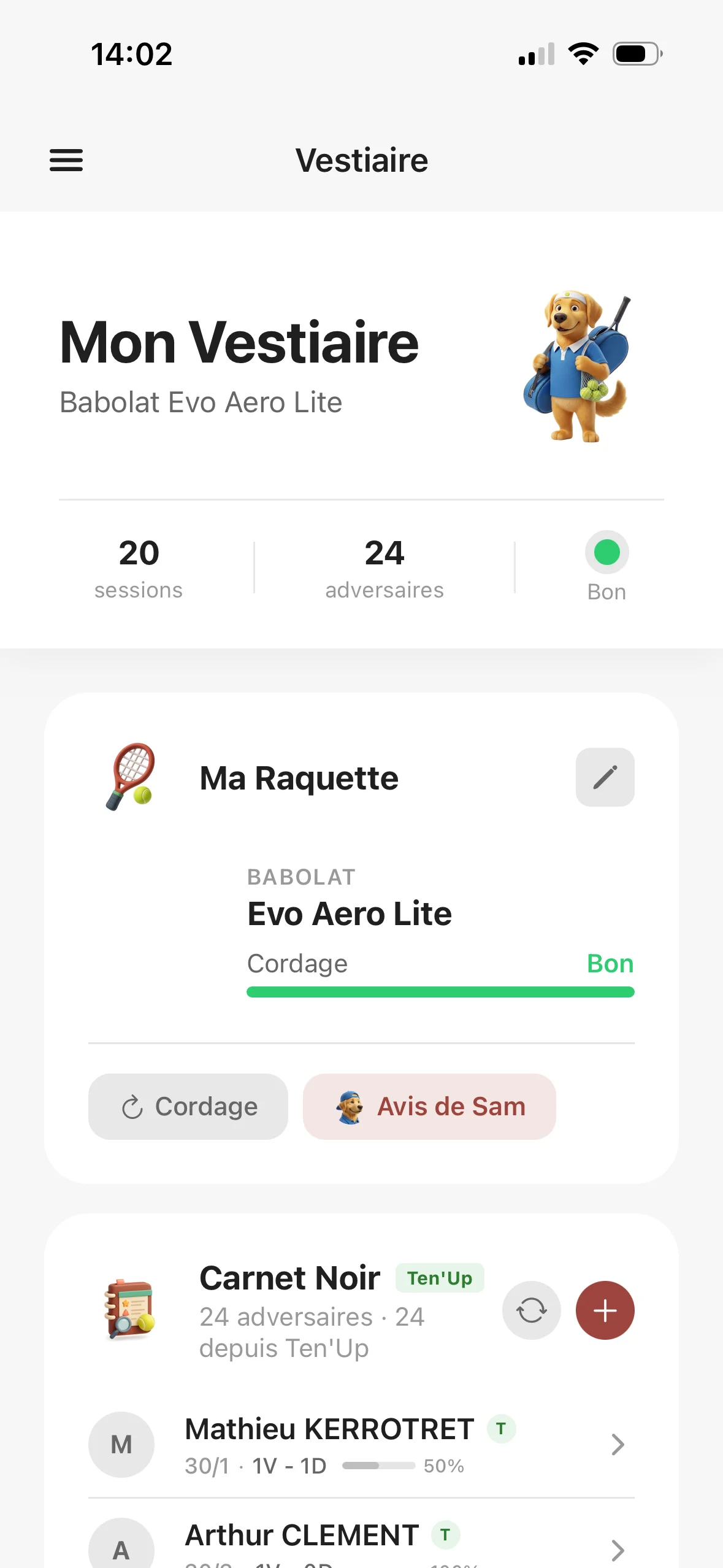Tap the Cordage button

pos(188,1106)
